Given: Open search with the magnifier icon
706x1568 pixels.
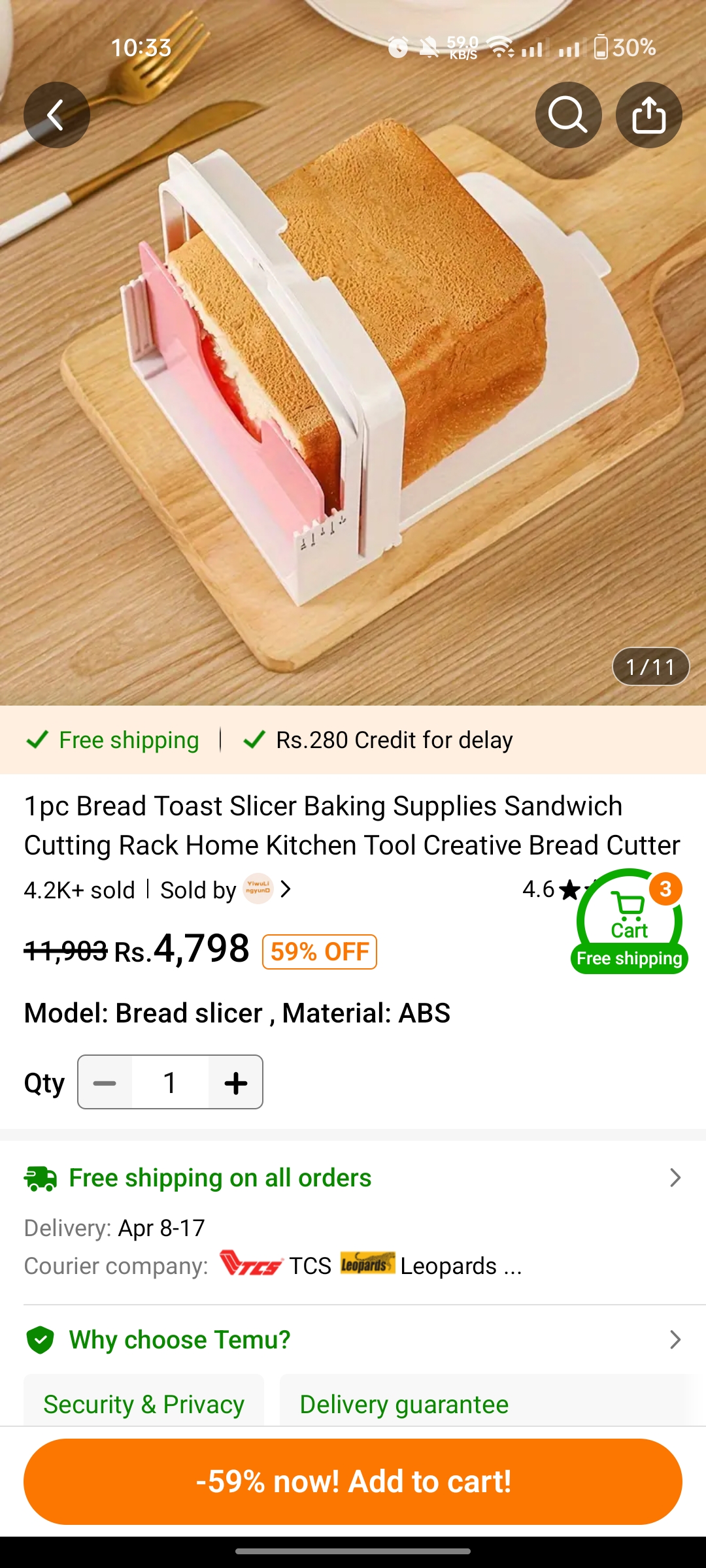Looking at the screenshot, I should [568, 115].
